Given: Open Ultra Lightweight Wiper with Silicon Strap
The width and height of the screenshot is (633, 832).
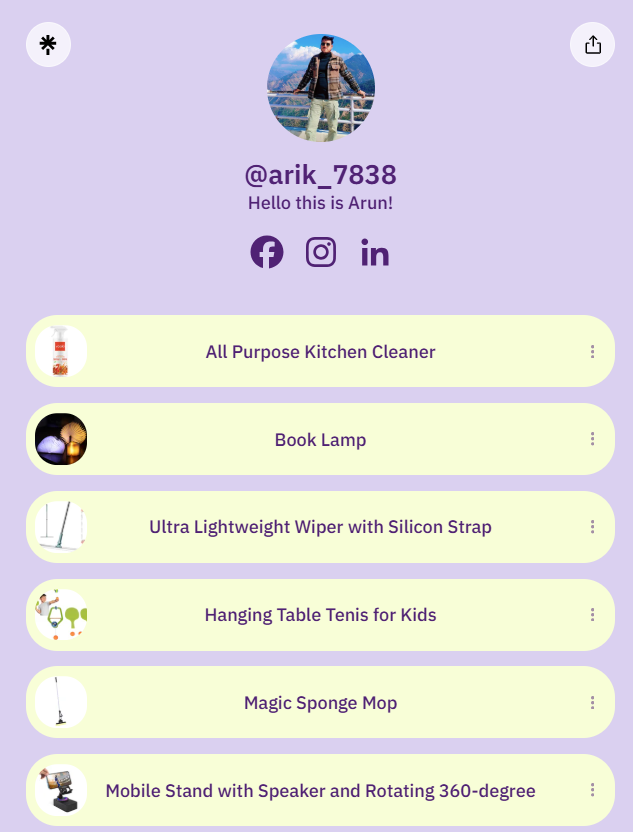Looking at the screenshot, I should point(320,527).
